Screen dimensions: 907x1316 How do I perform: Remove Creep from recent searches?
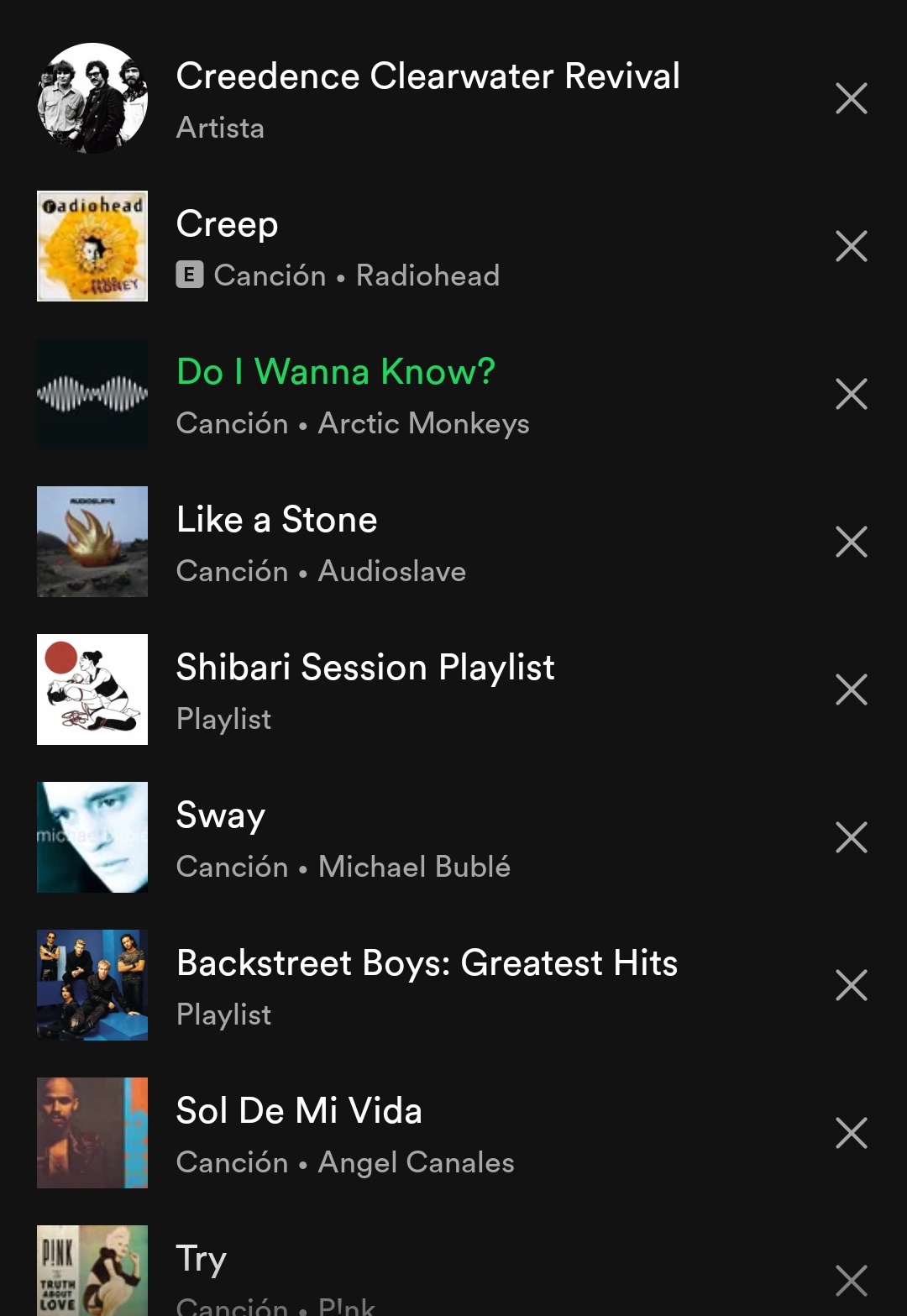click(x=851, y=247)
